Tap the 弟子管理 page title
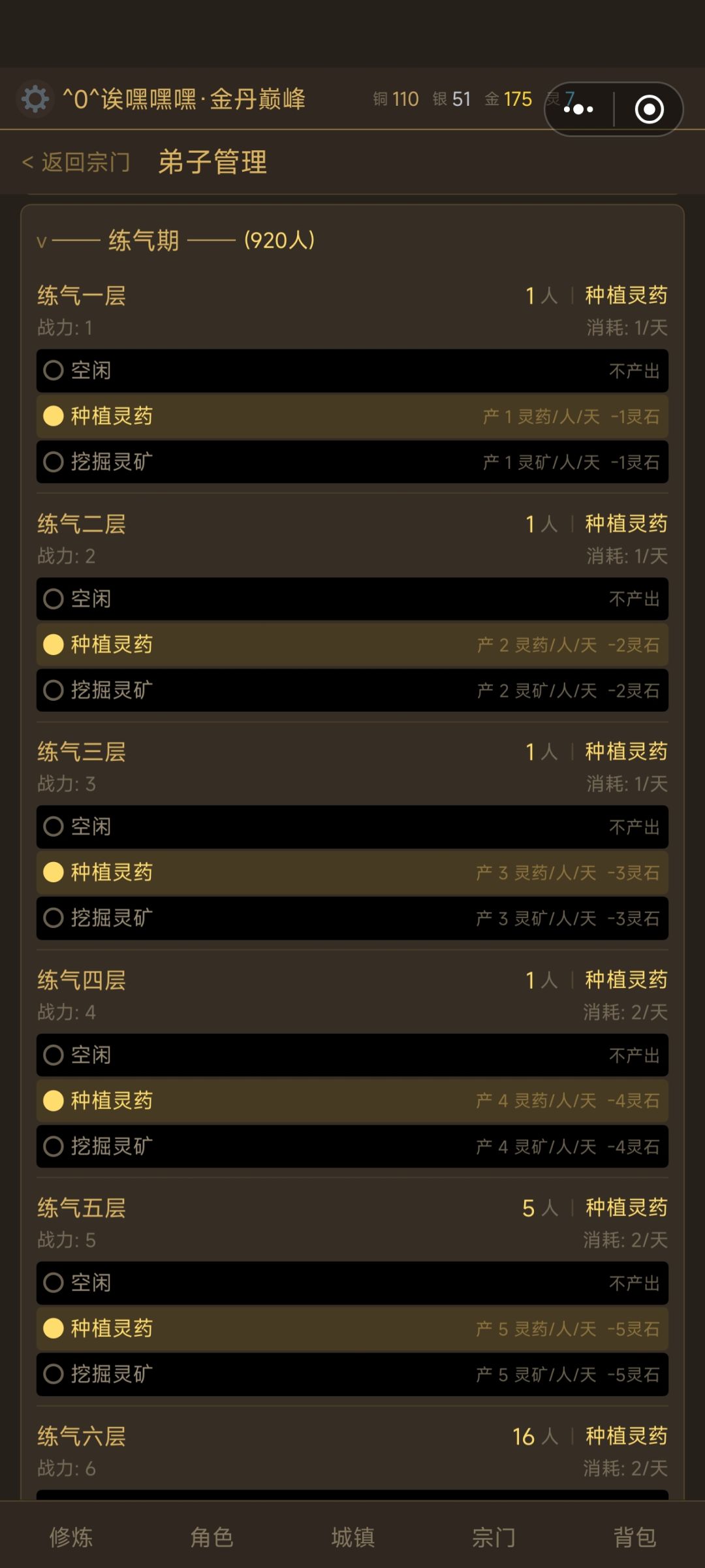The image size is (705, 1568). tap(211, 164)
